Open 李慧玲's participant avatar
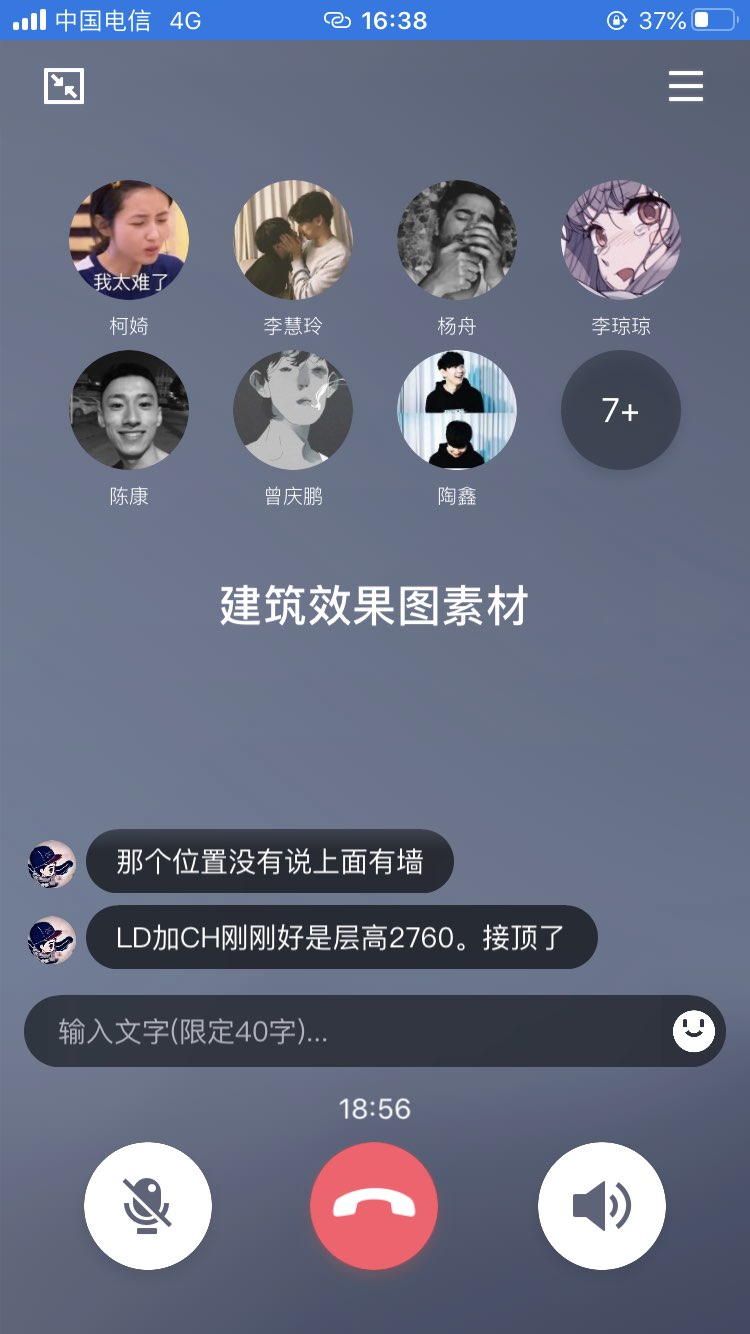The image size is (750, 1334). pos(293,240)
